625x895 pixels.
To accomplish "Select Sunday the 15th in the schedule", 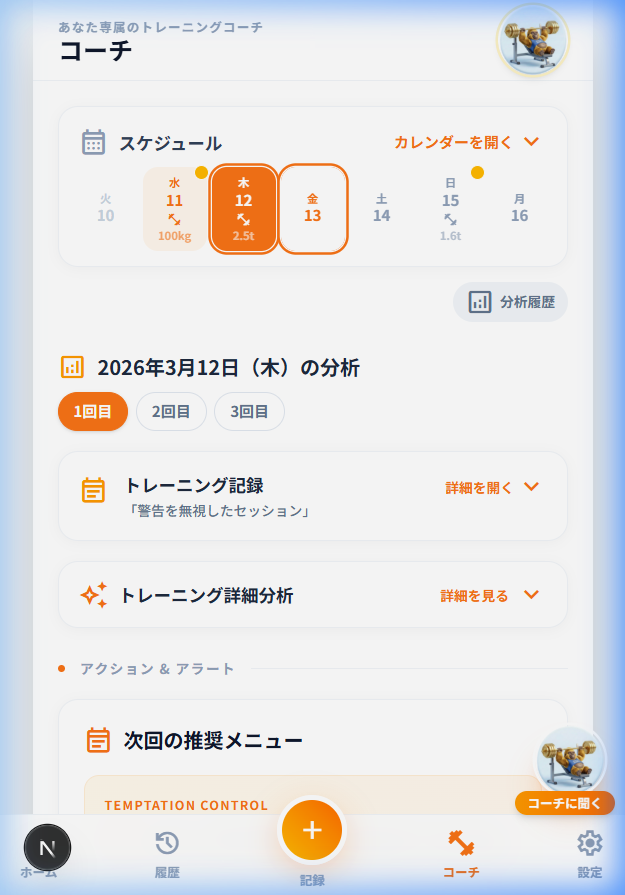I will 450,209.
